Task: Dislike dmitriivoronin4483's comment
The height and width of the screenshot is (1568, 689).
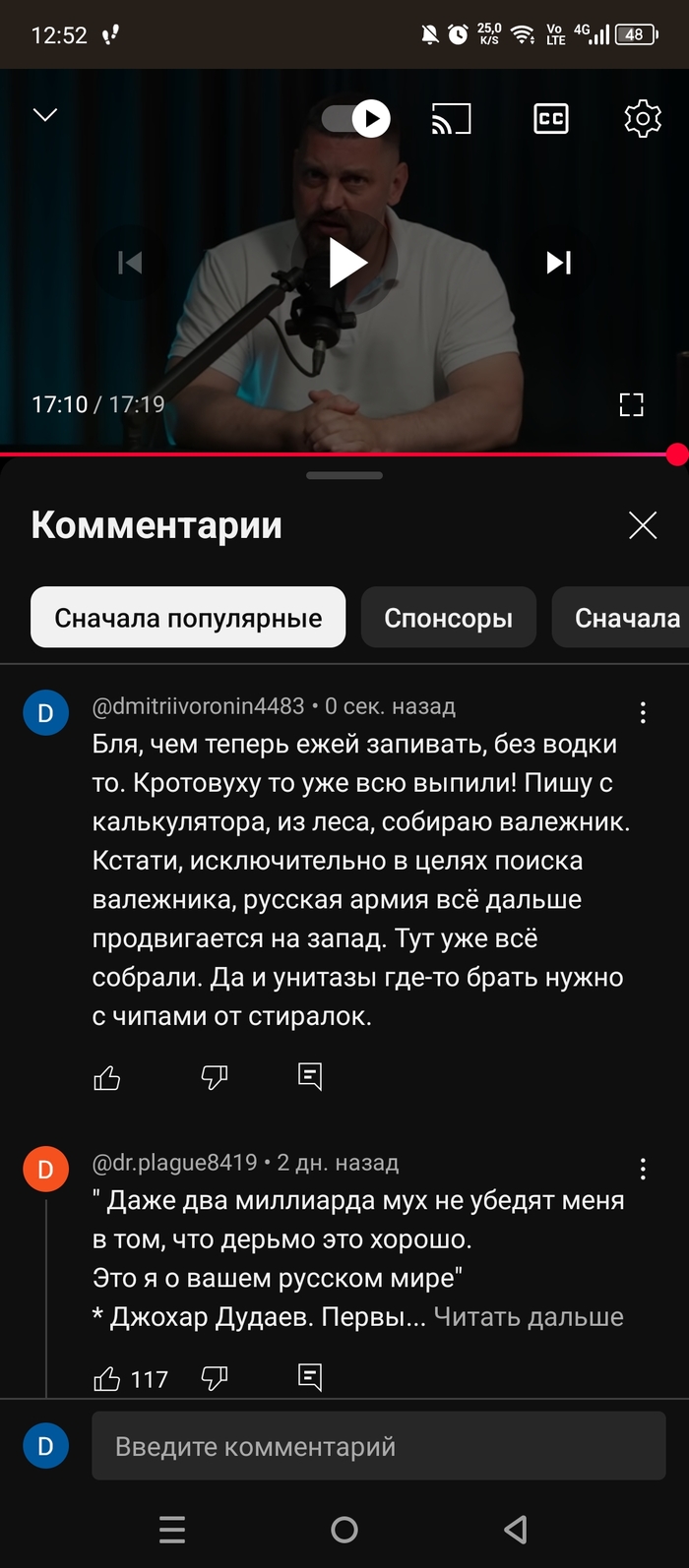Action: [214, 1078]
